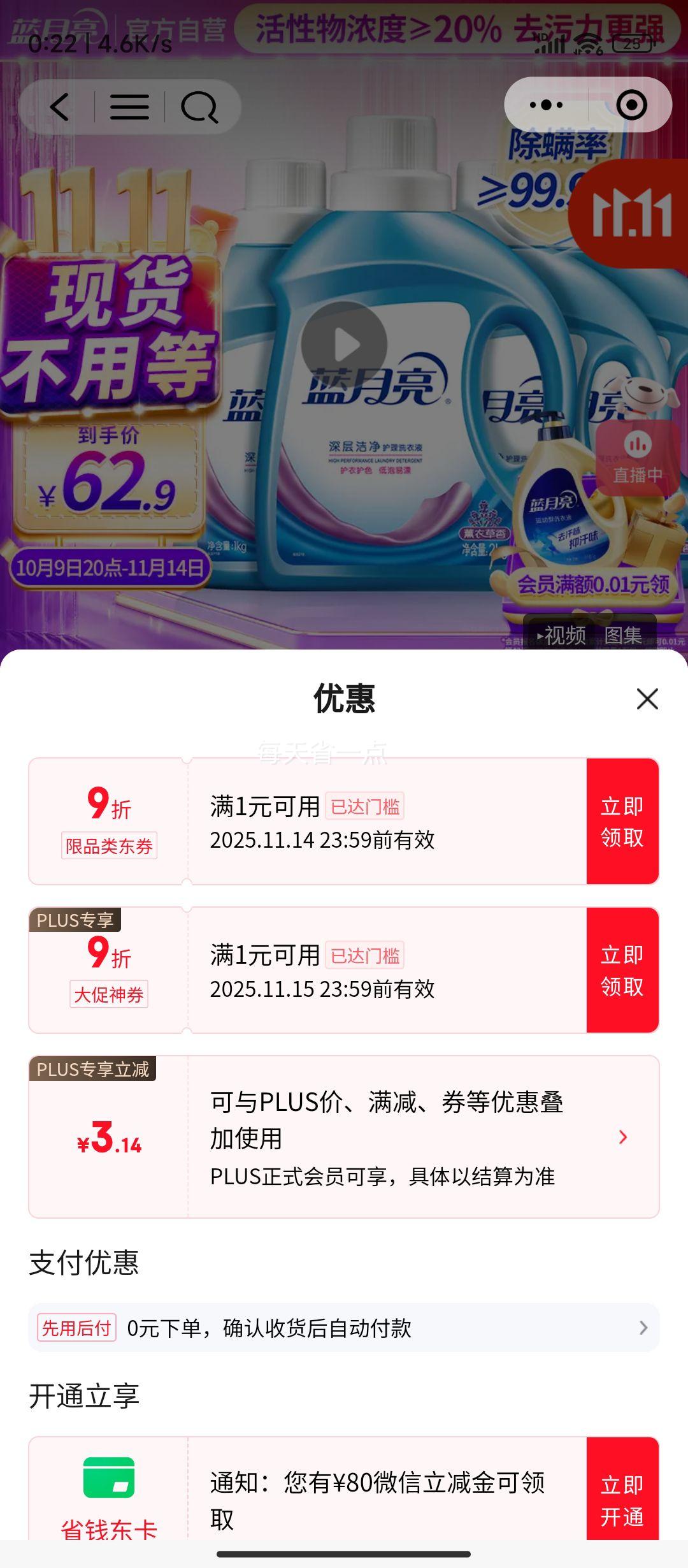Claim the PLUS专享 大促神券 coupon
The height and width of the screenshot is (1568, 688).
click(x=622, y=970)
